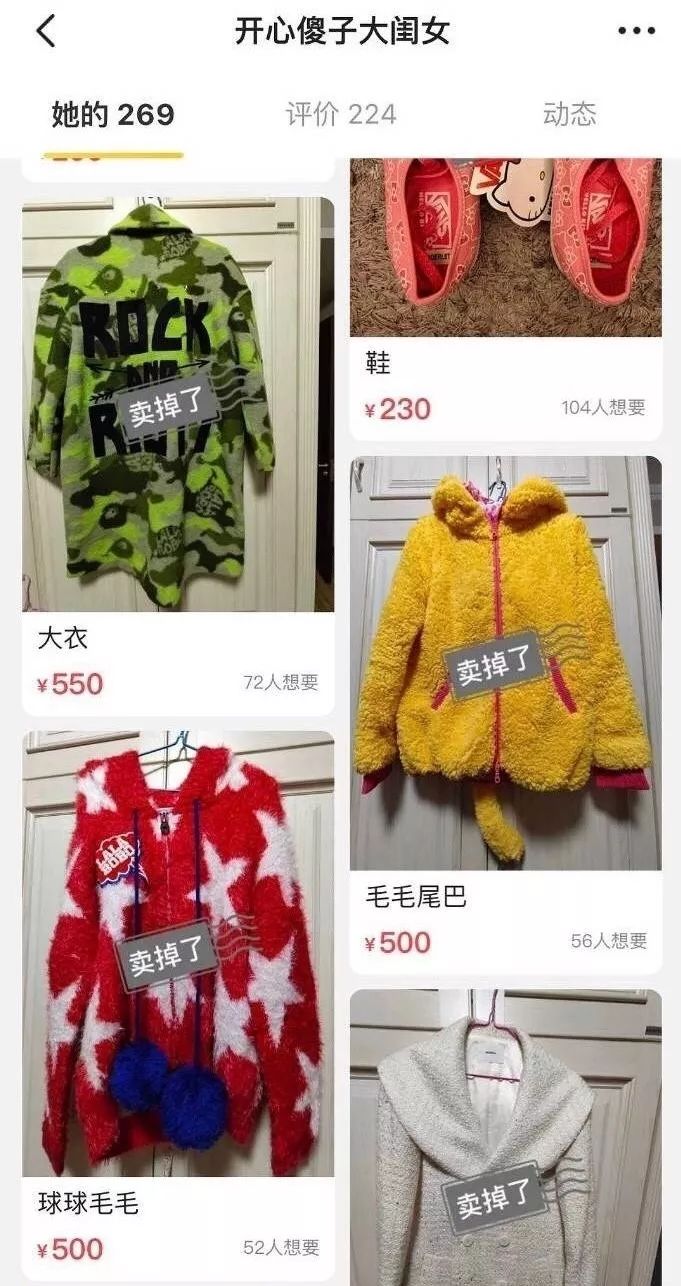
Task: Switch to the 动态 tab
Action: click(x=569, y=115)
